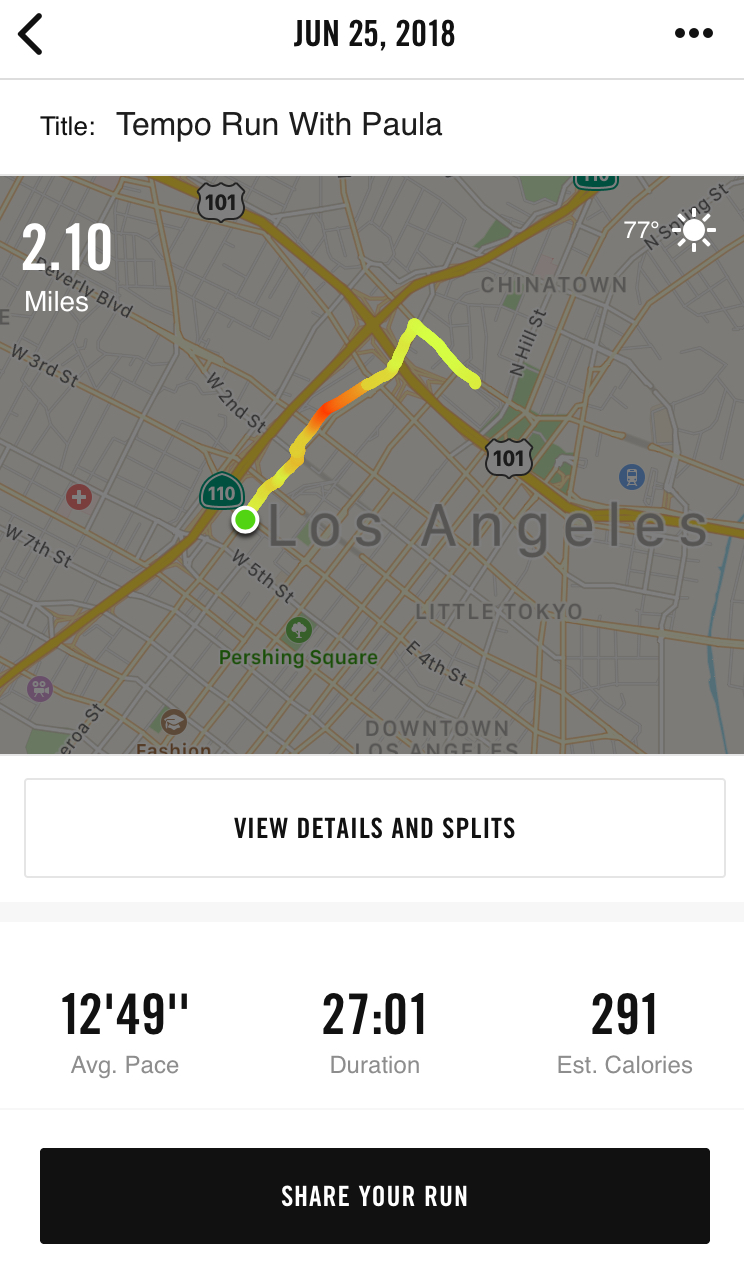744x1284 pixels.
Task: Go back using the back arrow
Action: (31, 35)
